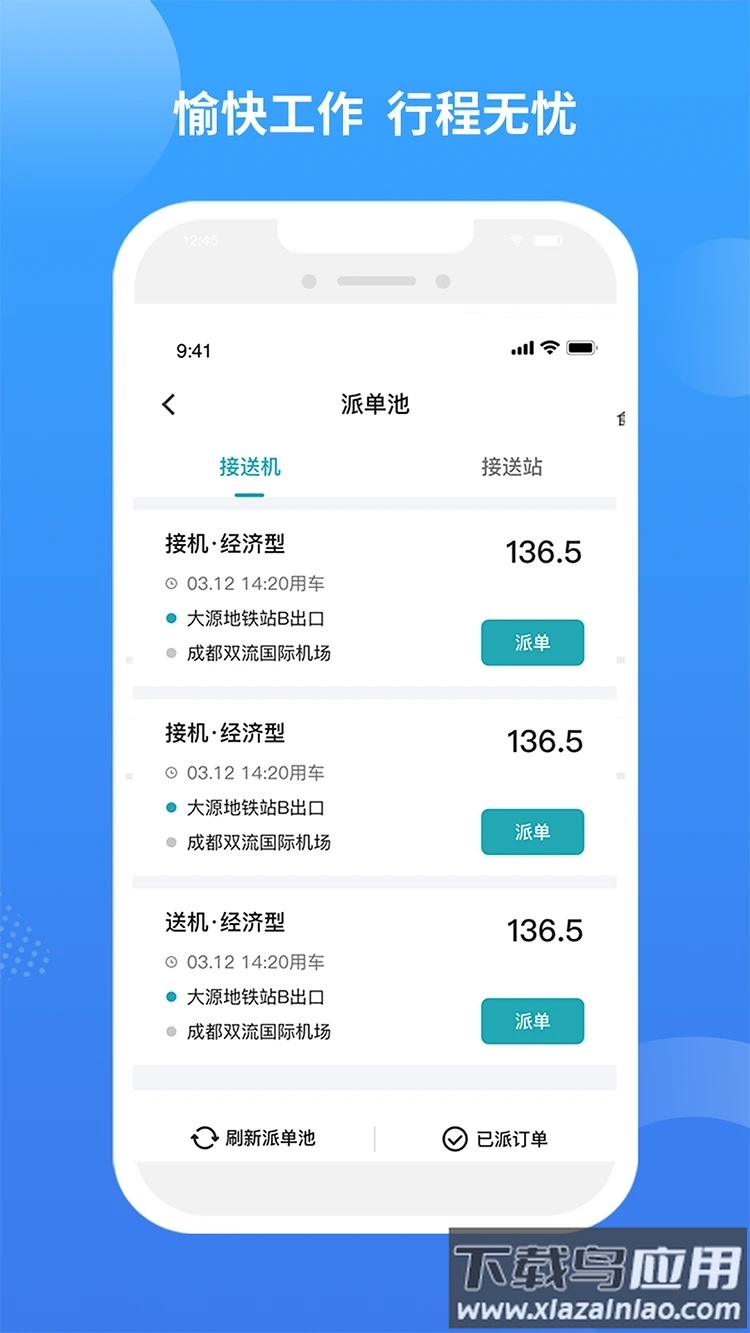750x1333 pixels.
Task: Tap the refresh icon next to 刷新派单池
Action: coord(202,1138)
